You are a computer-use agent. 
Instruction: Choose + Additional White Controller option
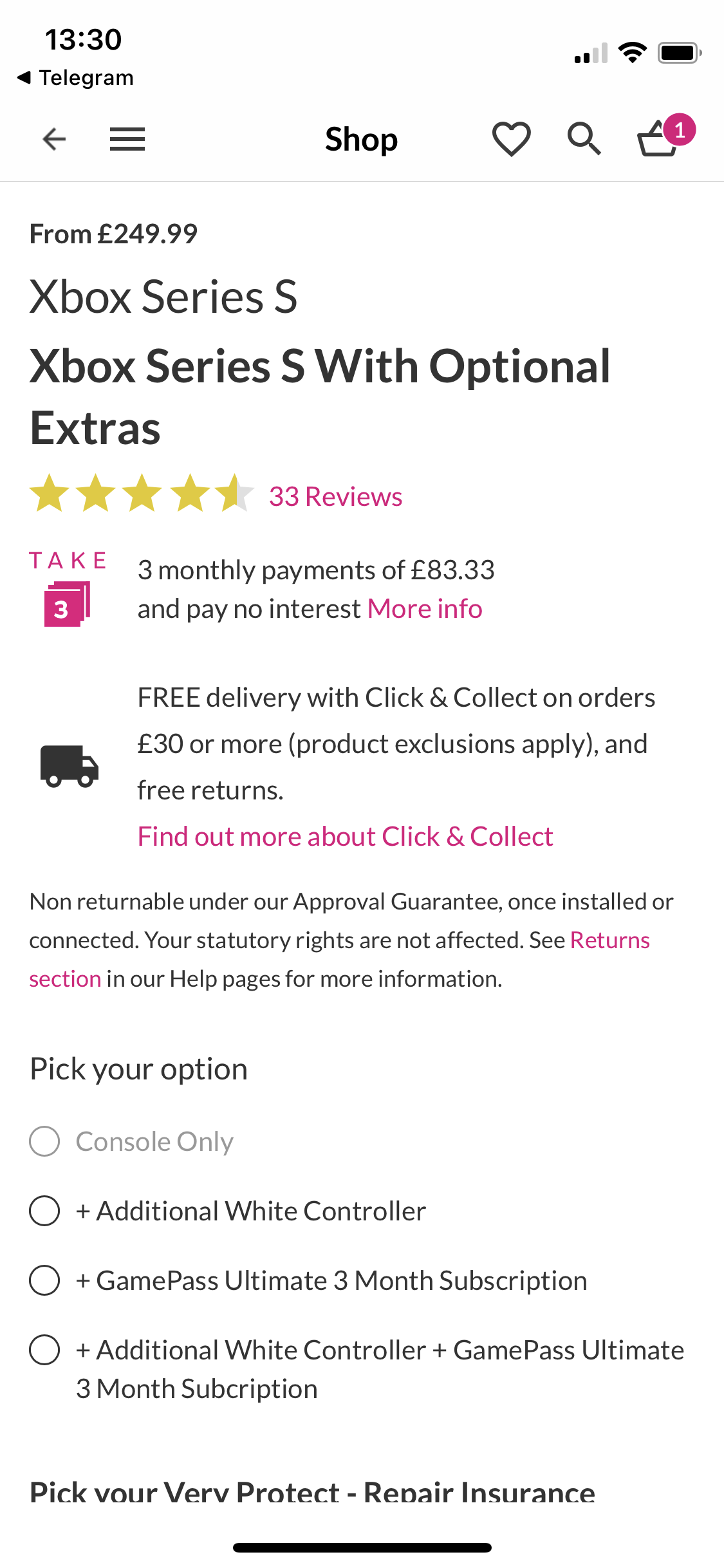coord(44,1211)
